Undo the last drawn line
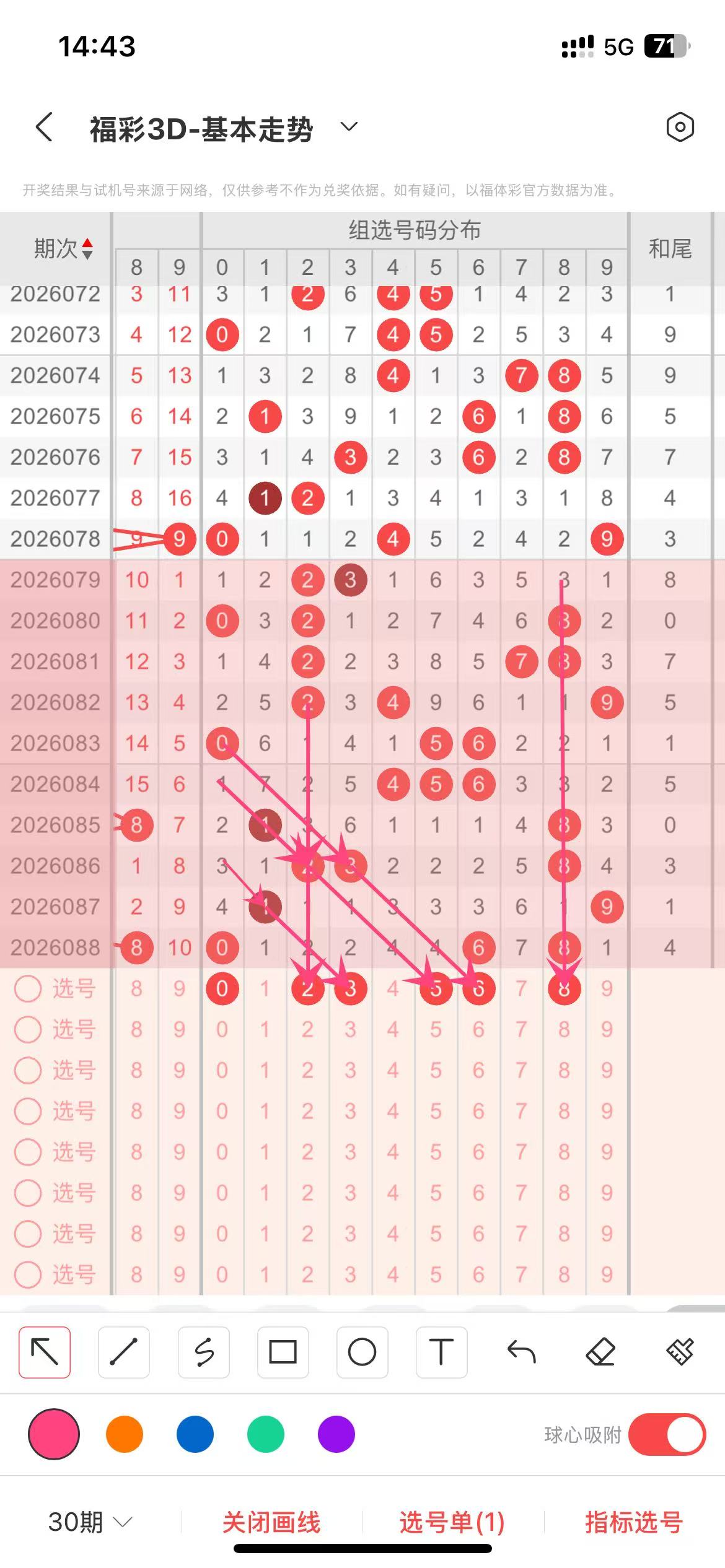This screenshot has width=725, height=1568. coord(521,1352)
